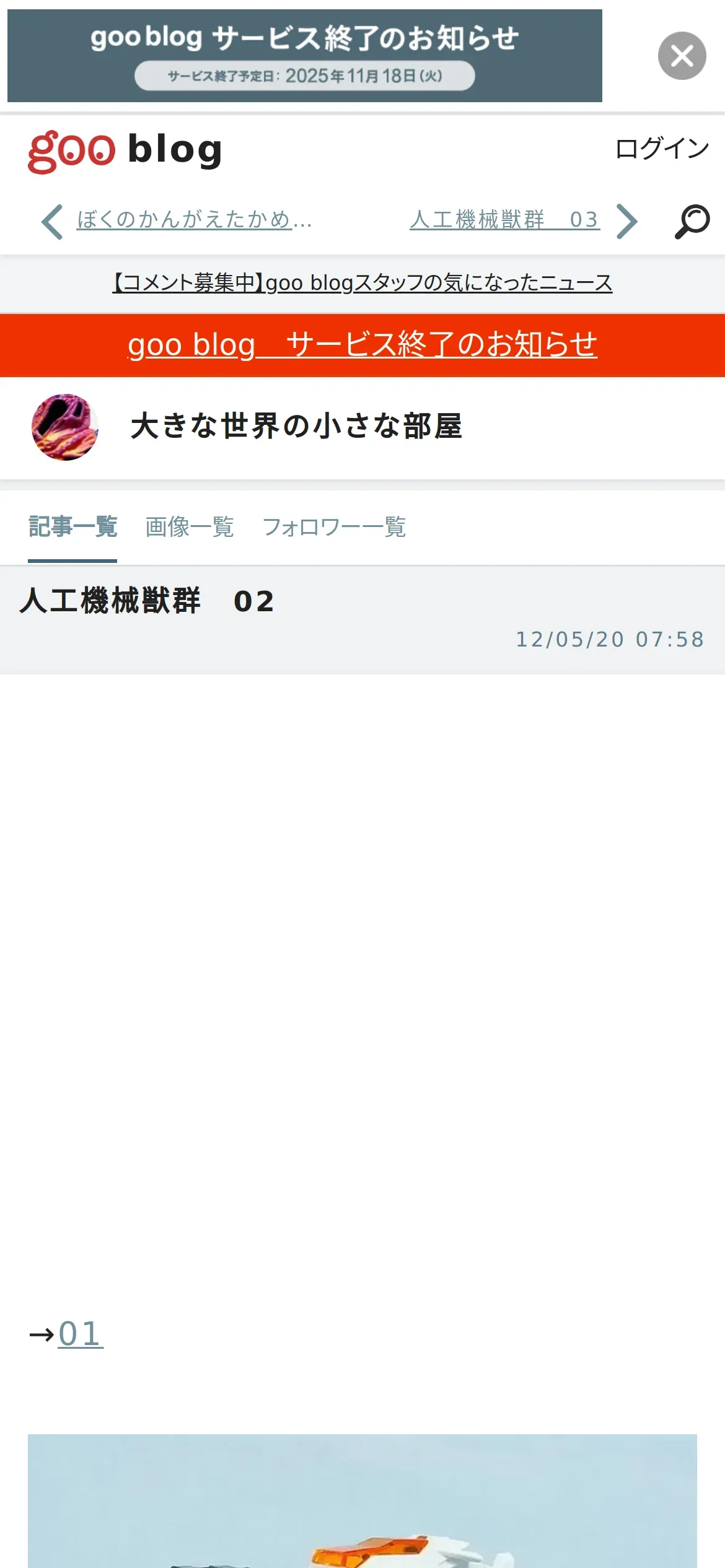Open the search magnifier icon
This screenshot has height=1568, width=725.
[692, 221]
